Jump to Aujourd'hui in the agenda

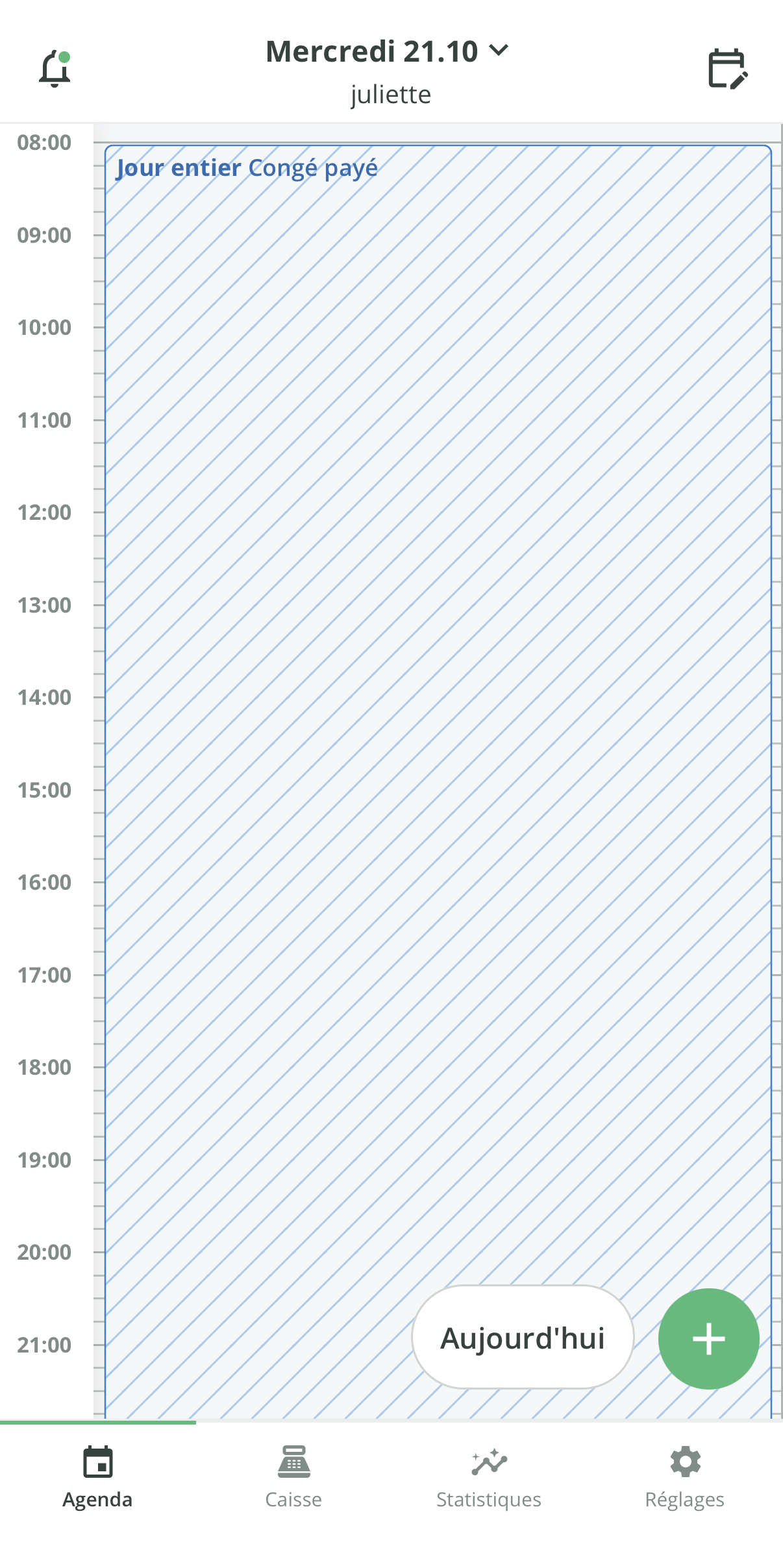click(x=523, y=1338)
